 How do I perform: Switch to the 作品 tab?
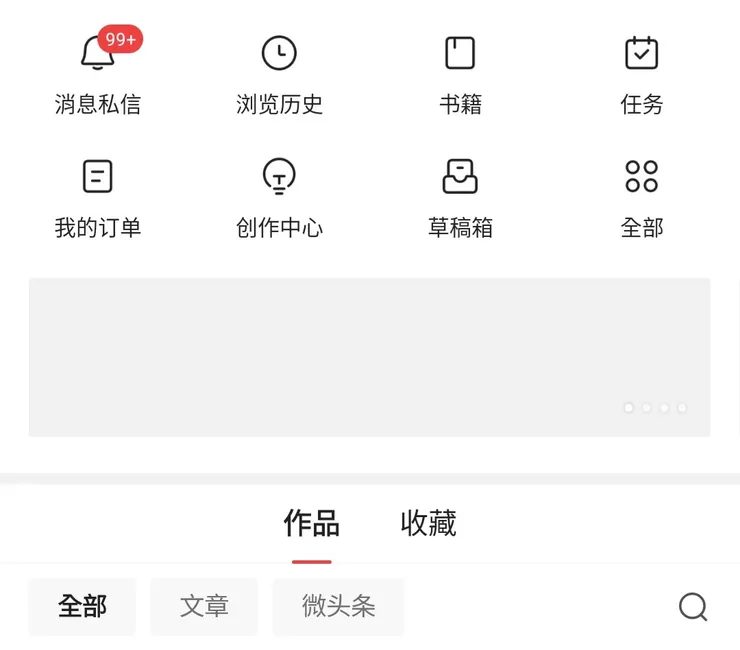[311, 523]
